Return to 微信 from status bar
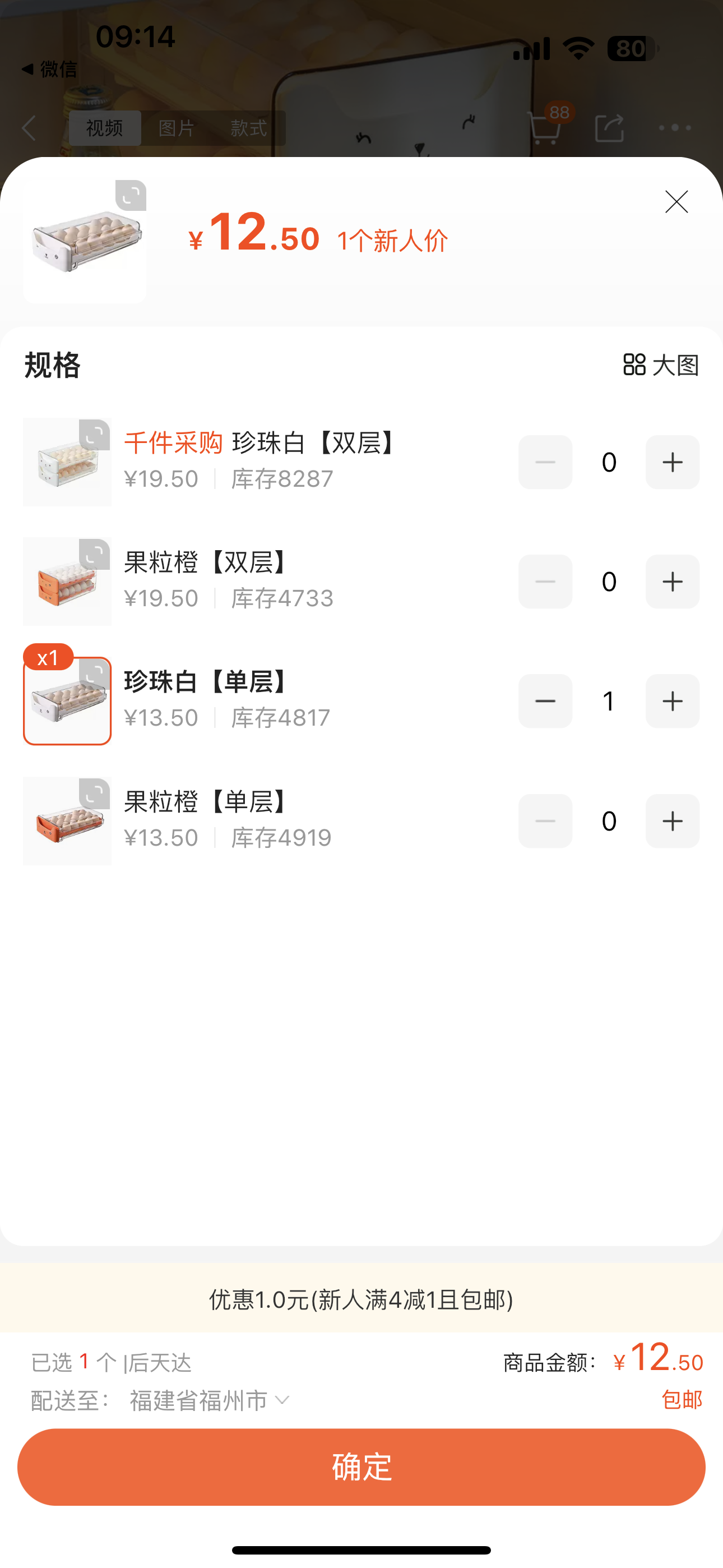The height and width of the screenshot is (1568, 723). point(49,70)
